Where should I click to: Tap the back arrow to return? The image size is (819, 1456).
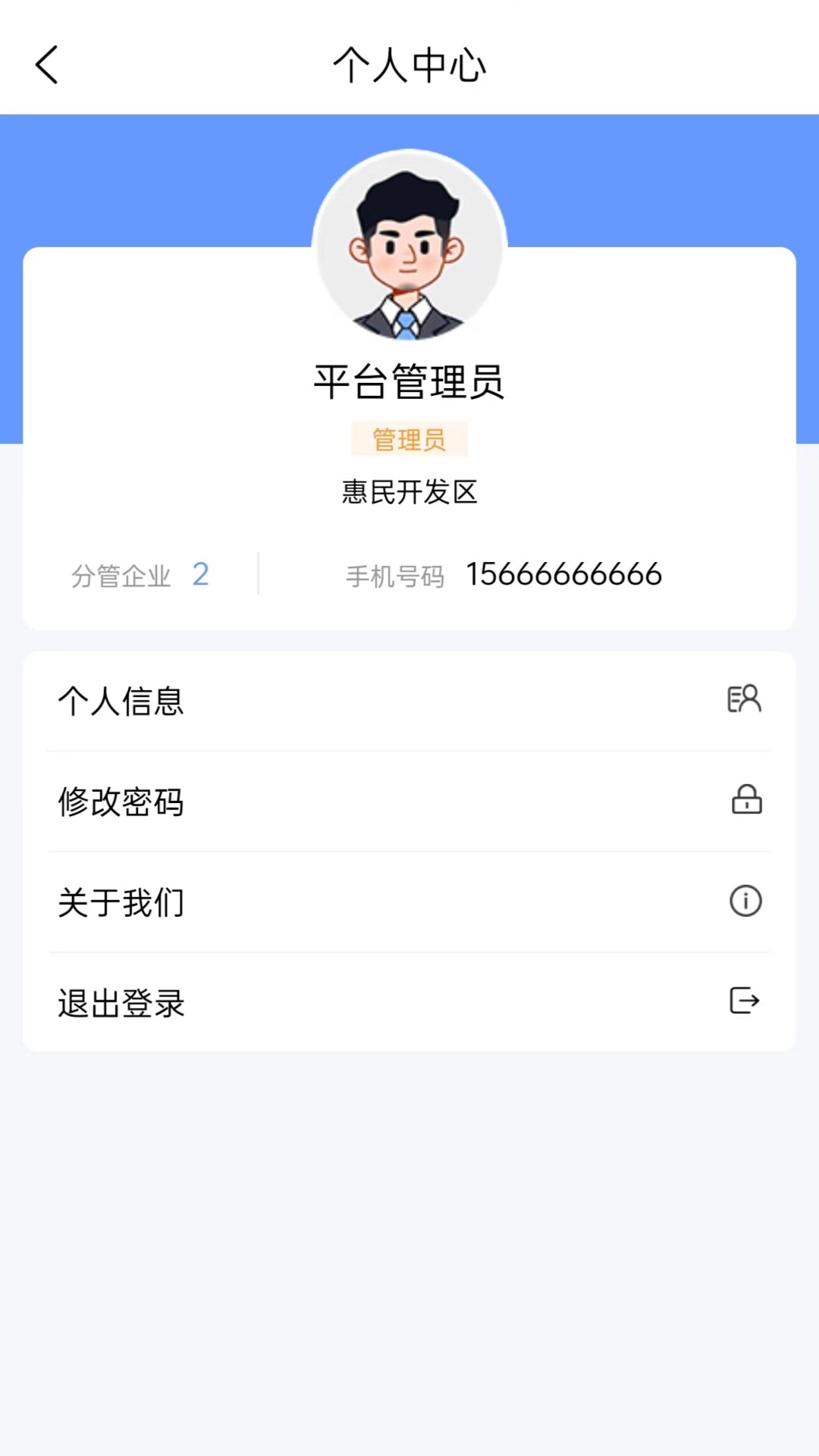point(47,66)
